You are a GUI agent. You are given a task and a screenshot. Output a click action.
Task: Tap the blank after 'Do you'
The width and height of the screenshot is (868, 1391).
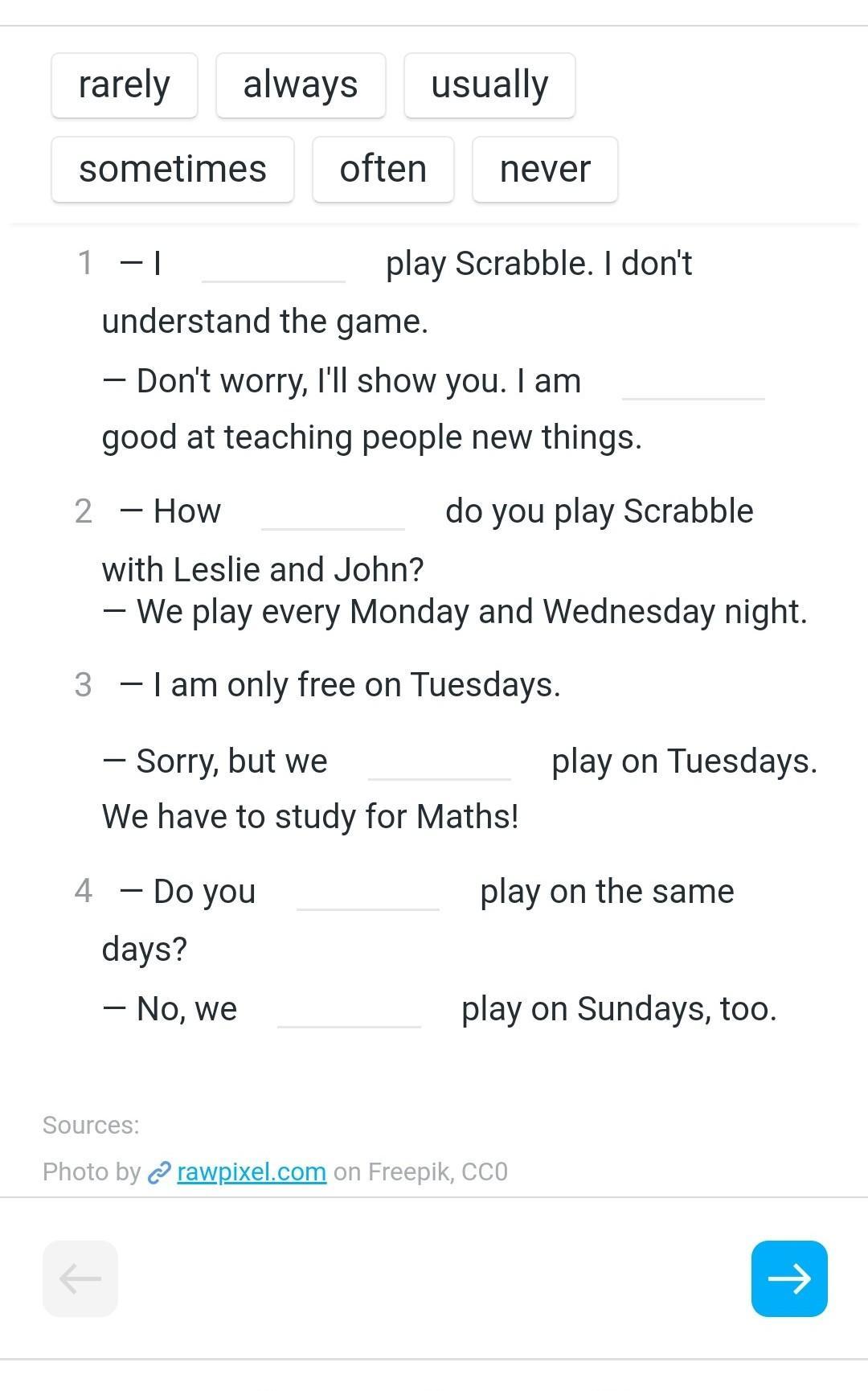(x=368, y=891)
